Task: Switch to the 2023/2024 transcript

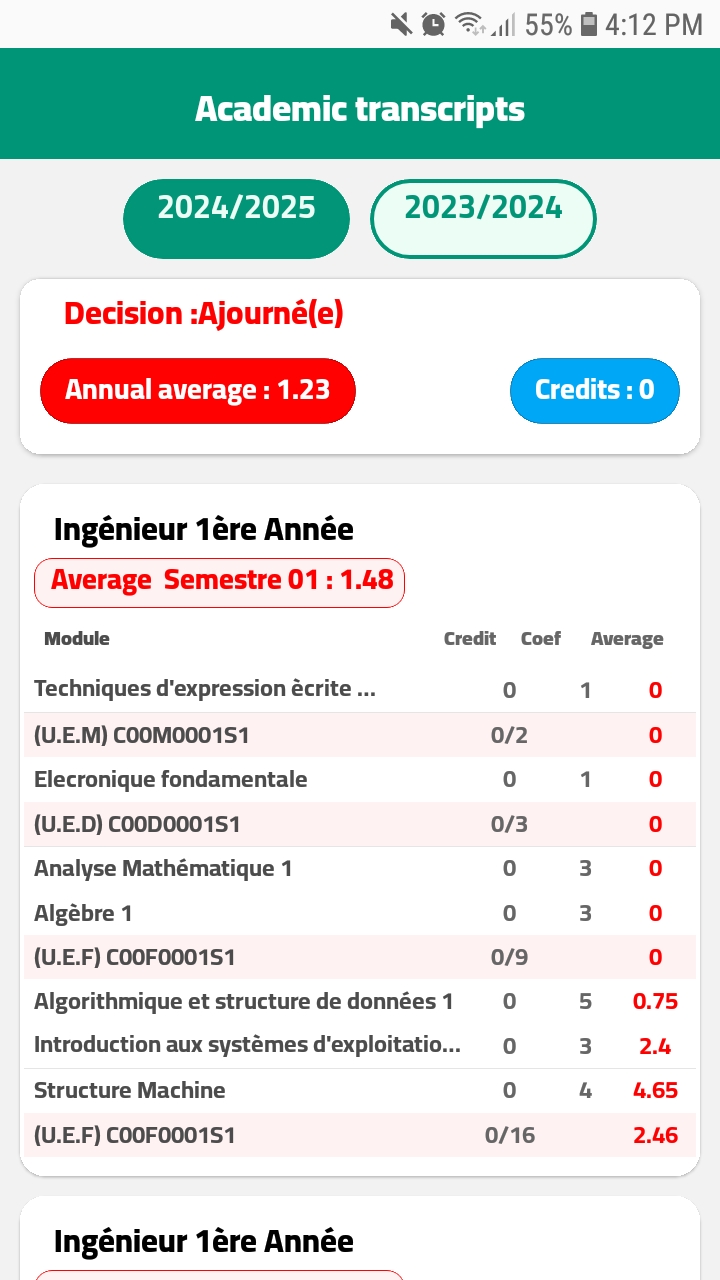Action: tap(483, 219)
